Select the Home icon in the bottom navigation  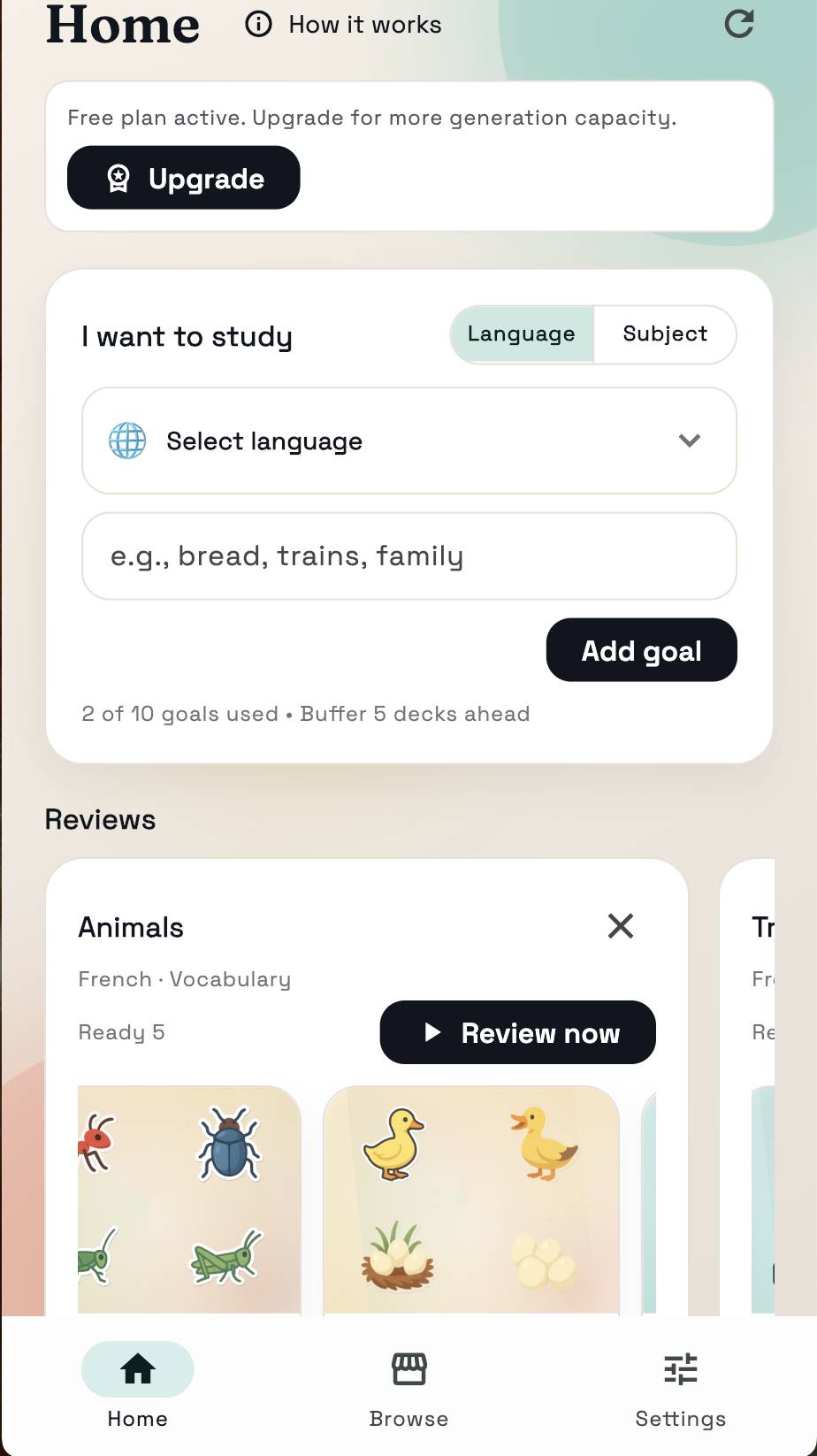point(137,1368)
